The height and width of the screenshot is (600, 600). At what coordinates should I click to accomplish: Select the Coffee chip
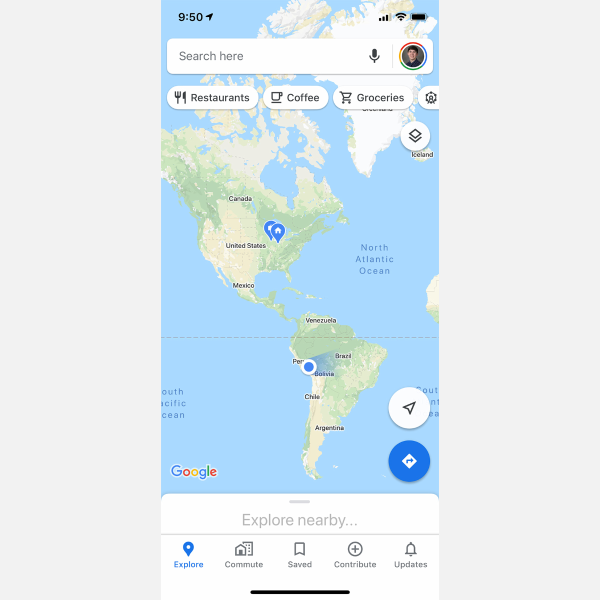tap(295, 98)
